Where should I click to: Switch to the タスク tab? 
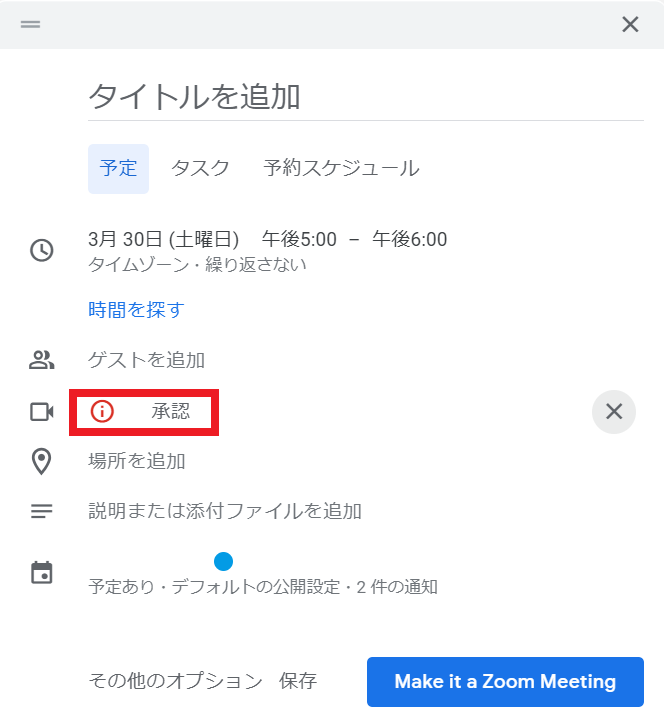point(200,168)
